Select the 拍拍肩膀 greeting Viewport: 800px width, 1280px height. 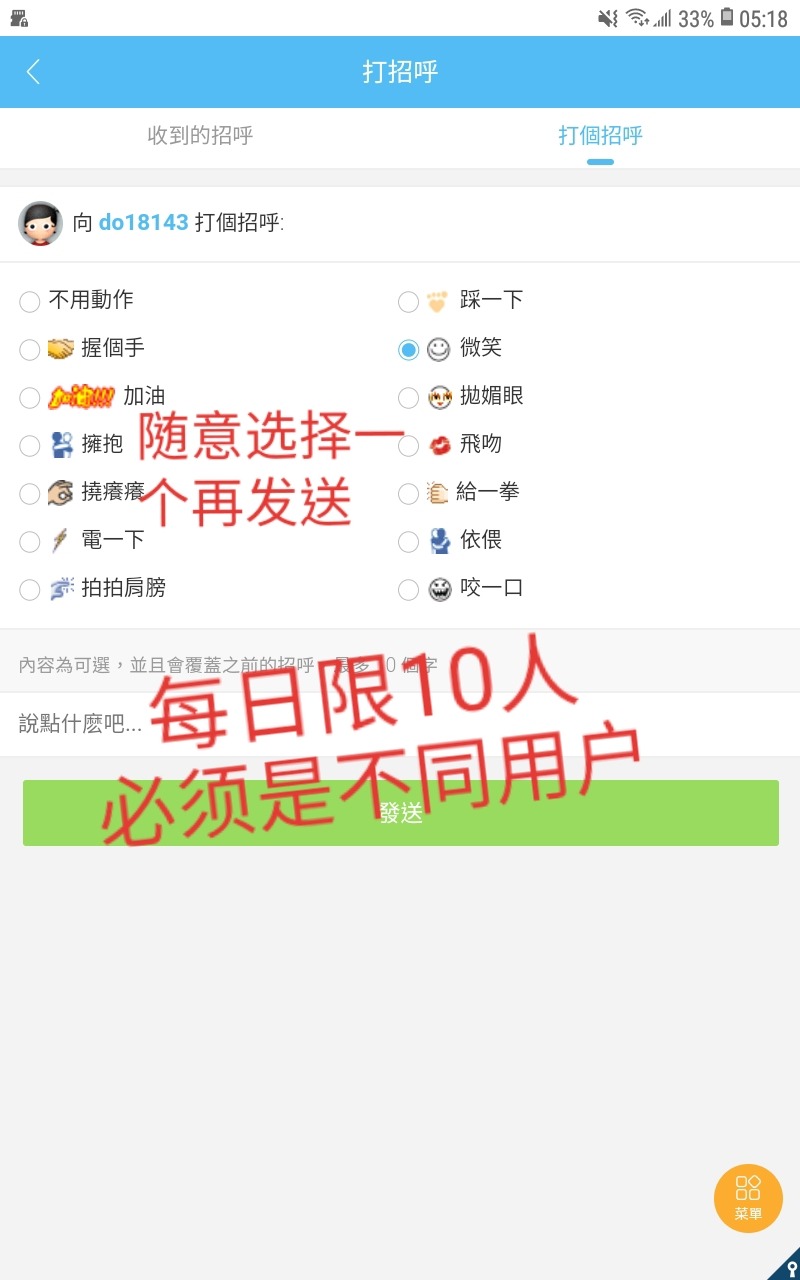30,589
